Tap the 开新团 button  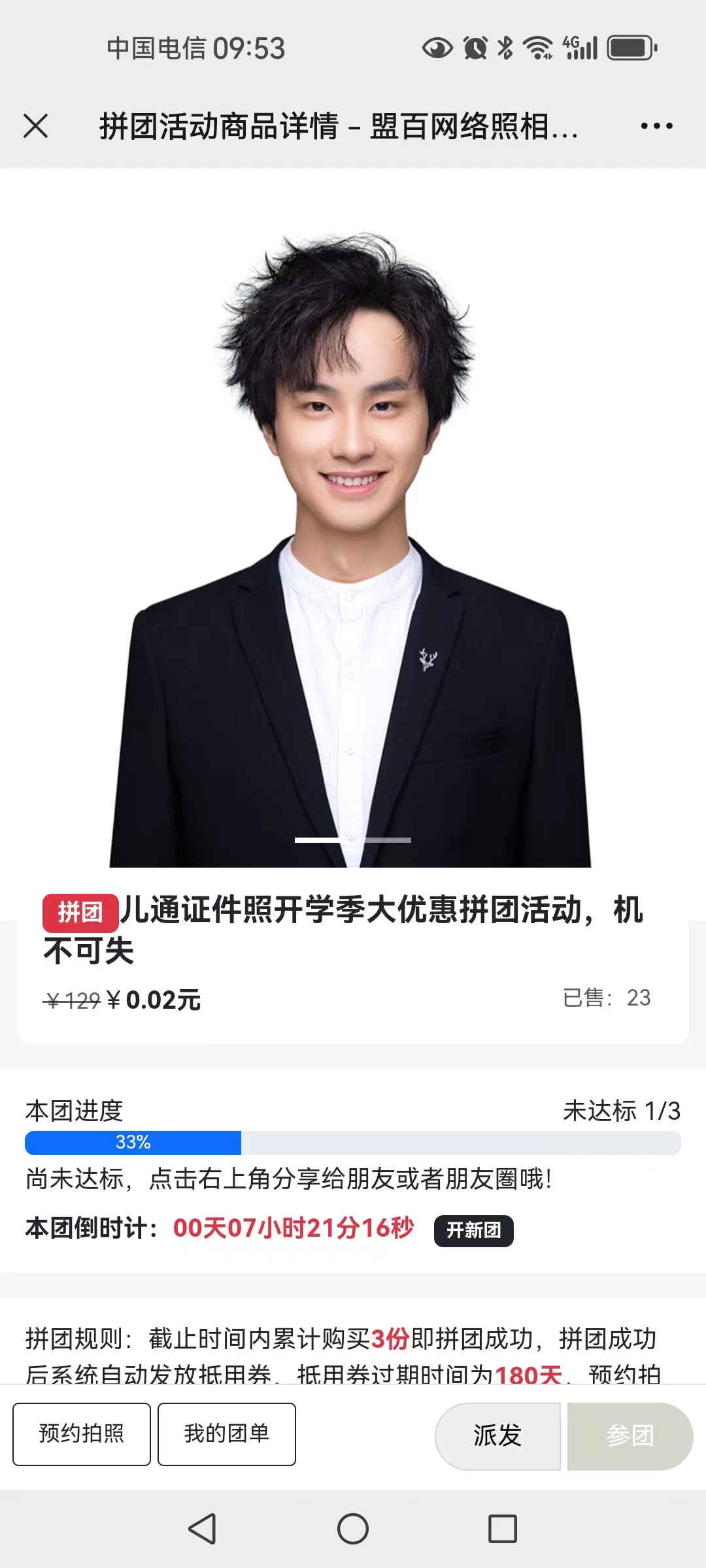coord(473,1231)
